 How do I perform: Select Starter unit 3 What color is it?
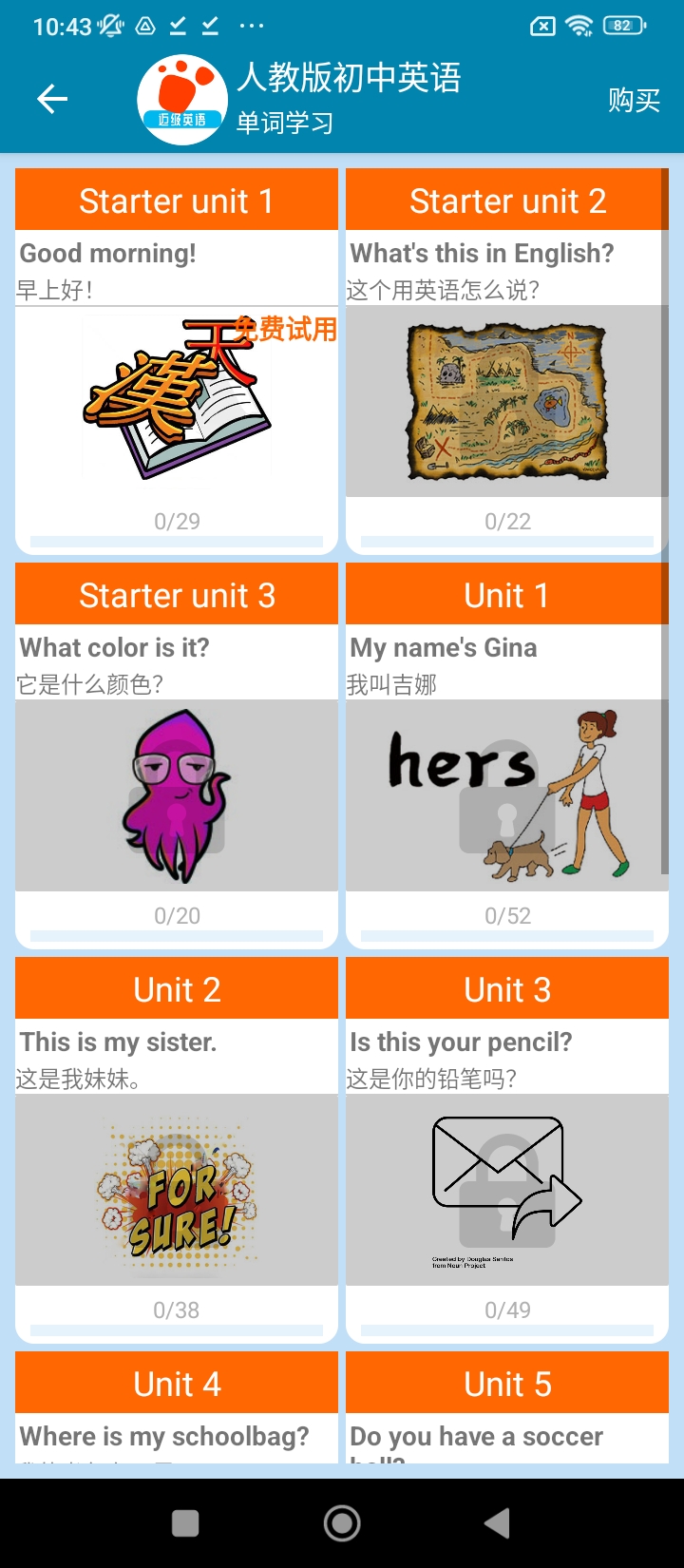177,755
